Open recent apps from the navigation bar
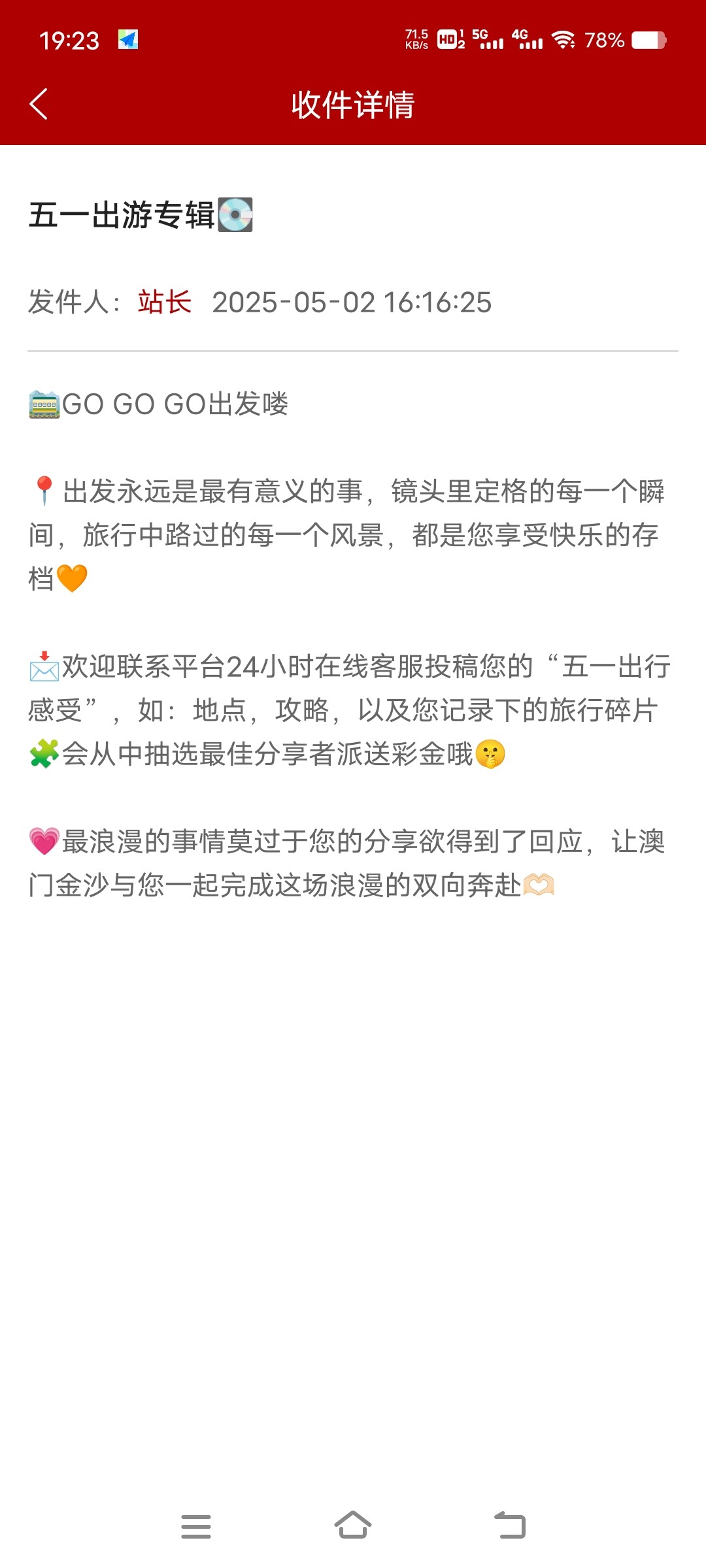This screenshot has height=1568, width=706. [196, 1526]
